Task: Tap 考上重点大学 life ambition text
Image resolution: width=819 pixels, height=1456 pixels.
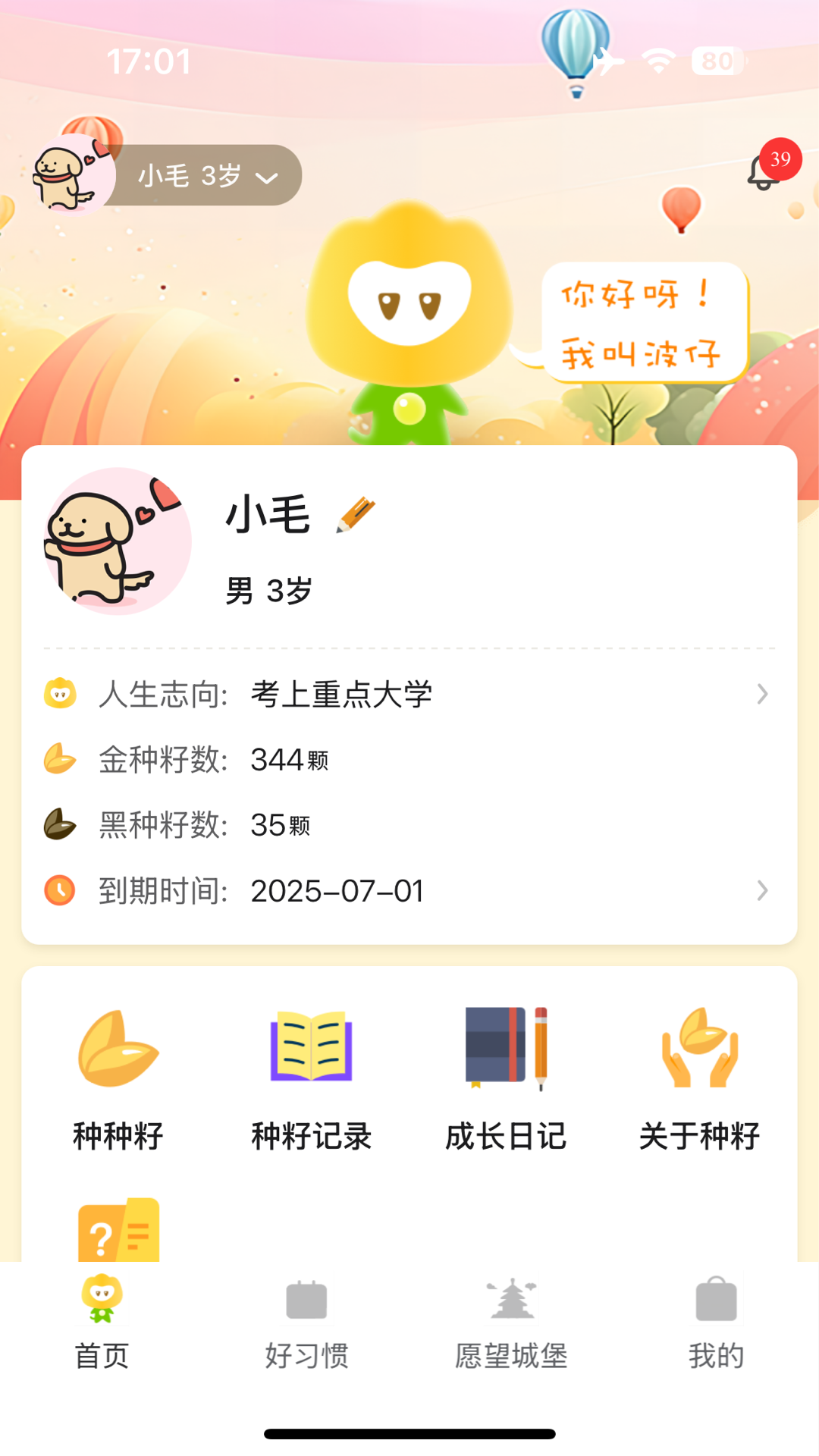Action: pos(340,694)
